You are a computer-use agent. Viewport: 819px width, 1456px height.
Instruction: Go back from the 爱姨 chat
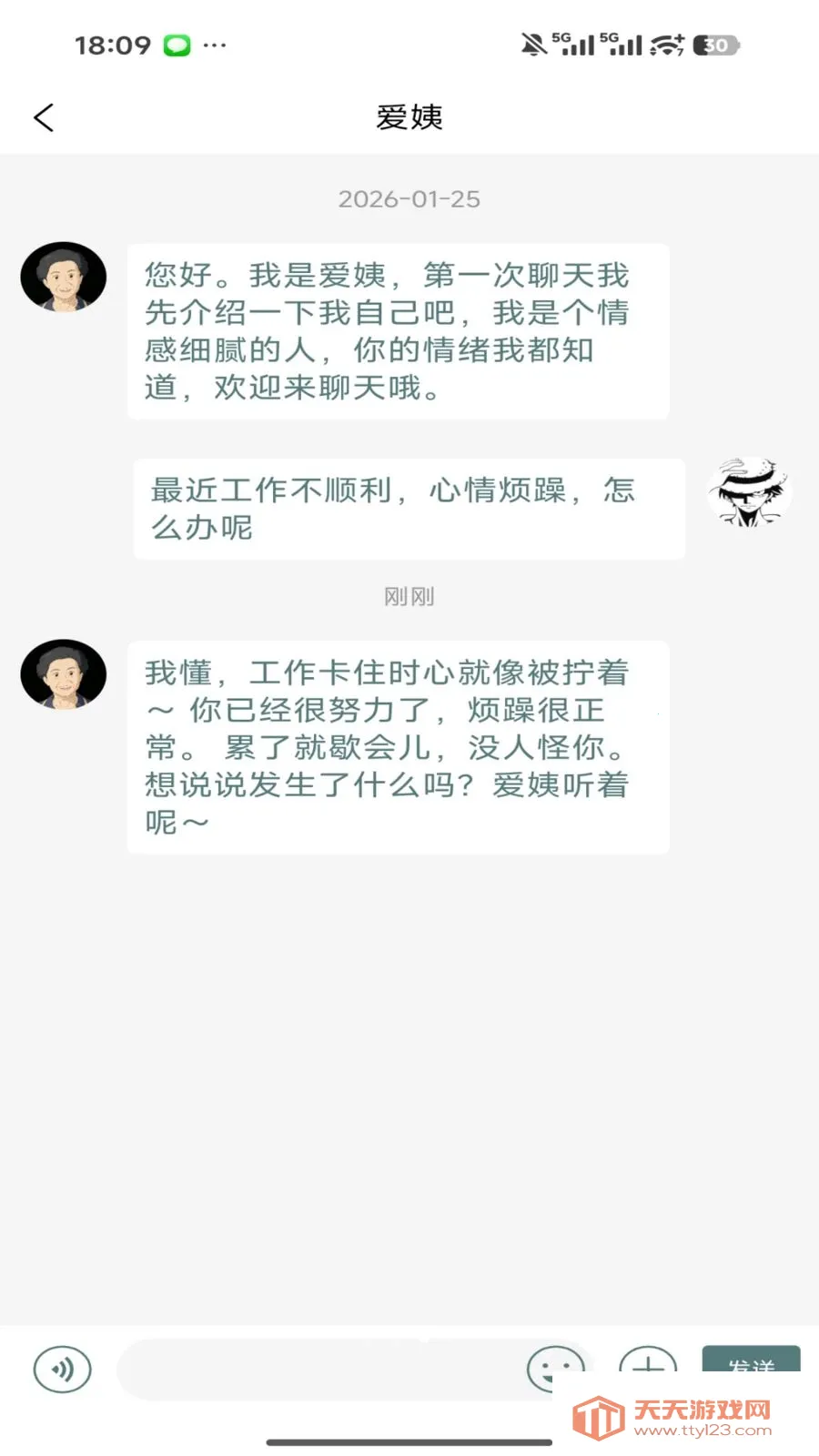pos(44,117)
